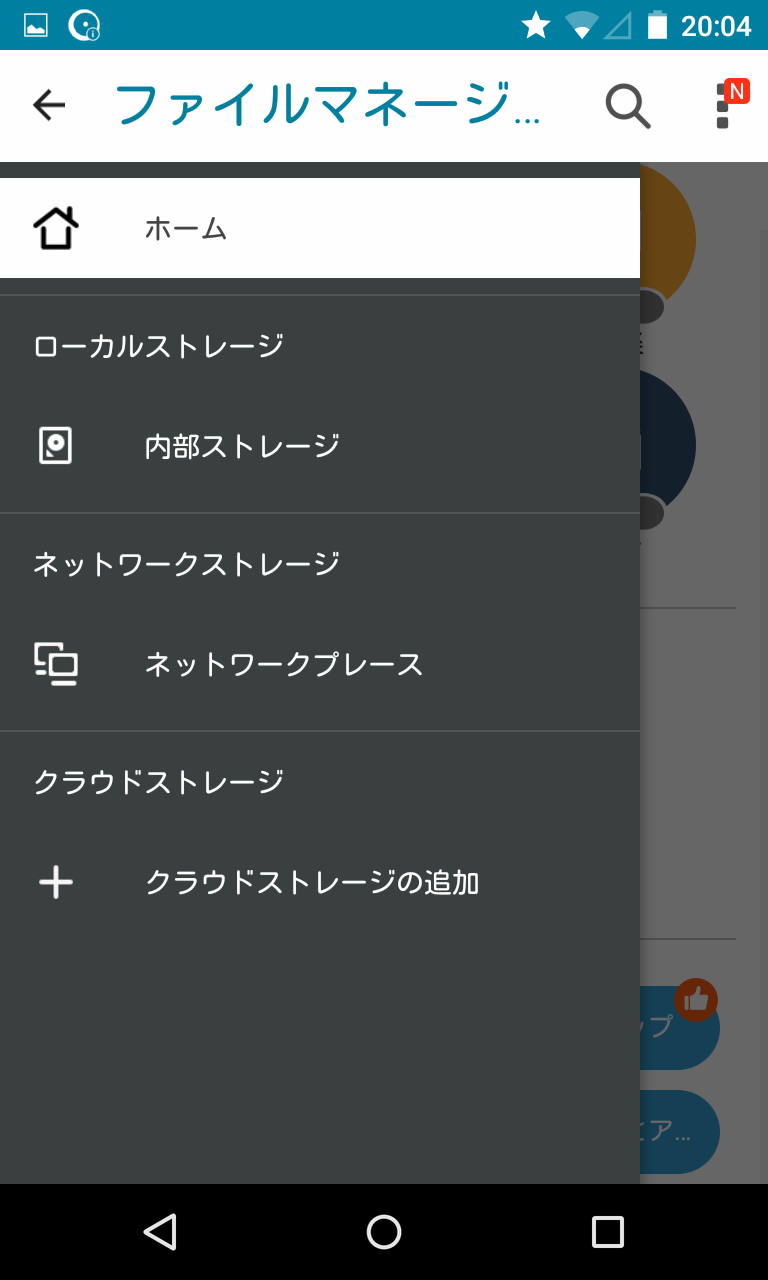The width and height of the screenshot is (768, 1280).
Task: Click the partially hidden blue pill button ending in プ
Action: [690, 1027]
